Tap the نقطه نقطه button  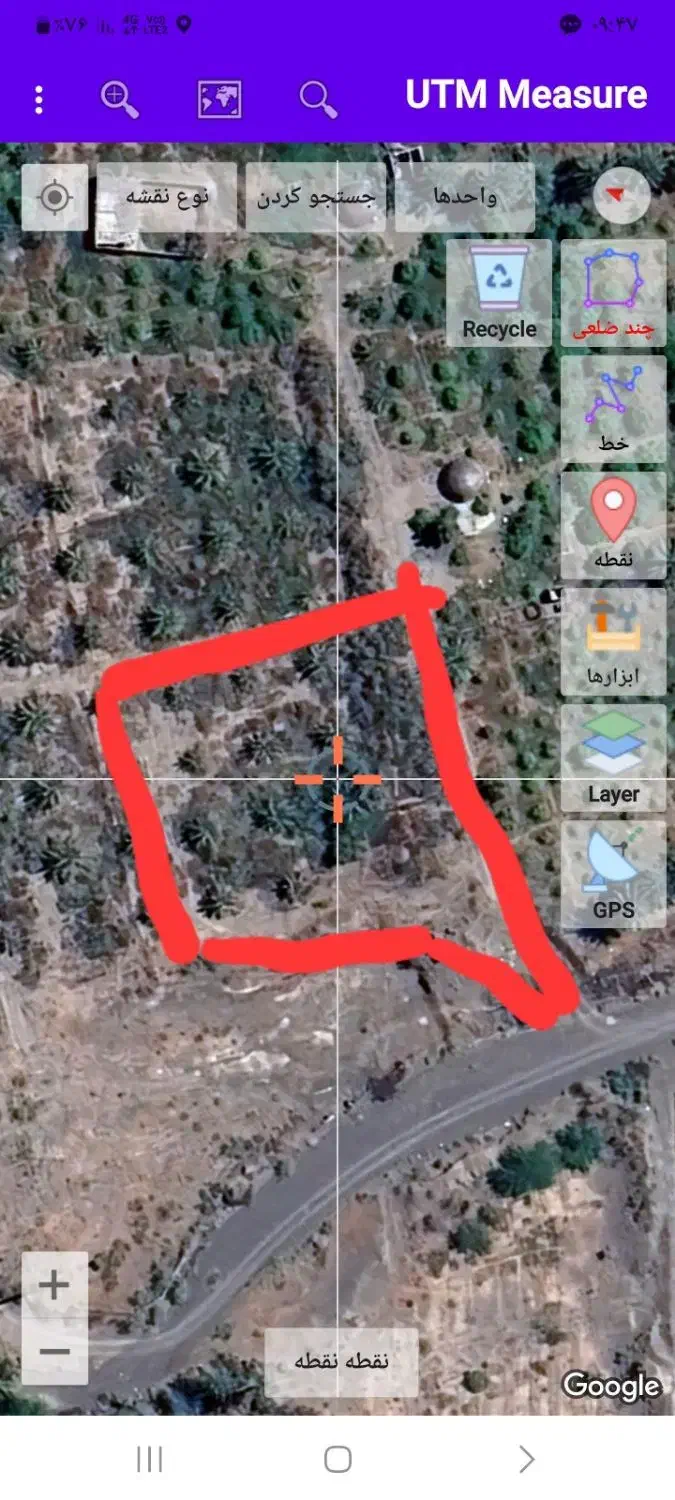[x=341, y=1362]
